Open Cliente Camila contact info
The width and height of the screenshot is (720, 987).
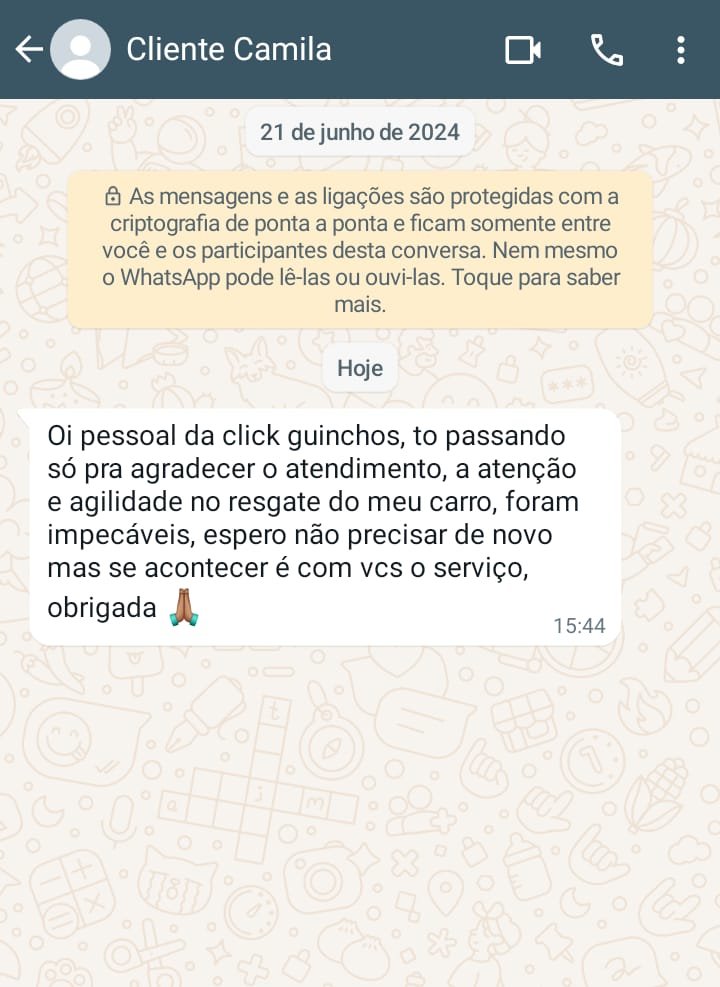pos(228,49)
